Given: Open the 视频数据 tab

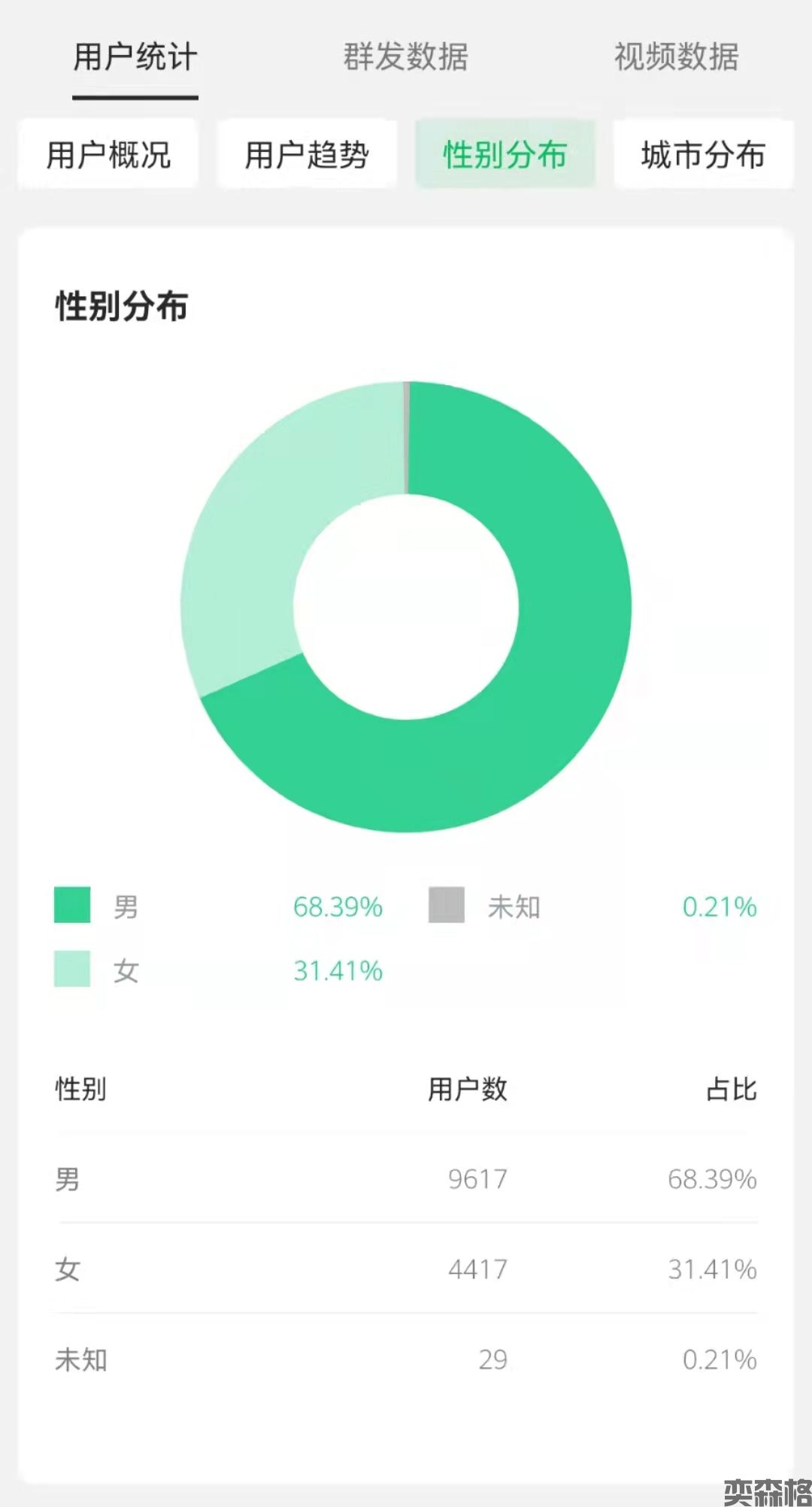Looking at the screenshot, I should pyautogui.click(x=676, y=57).
